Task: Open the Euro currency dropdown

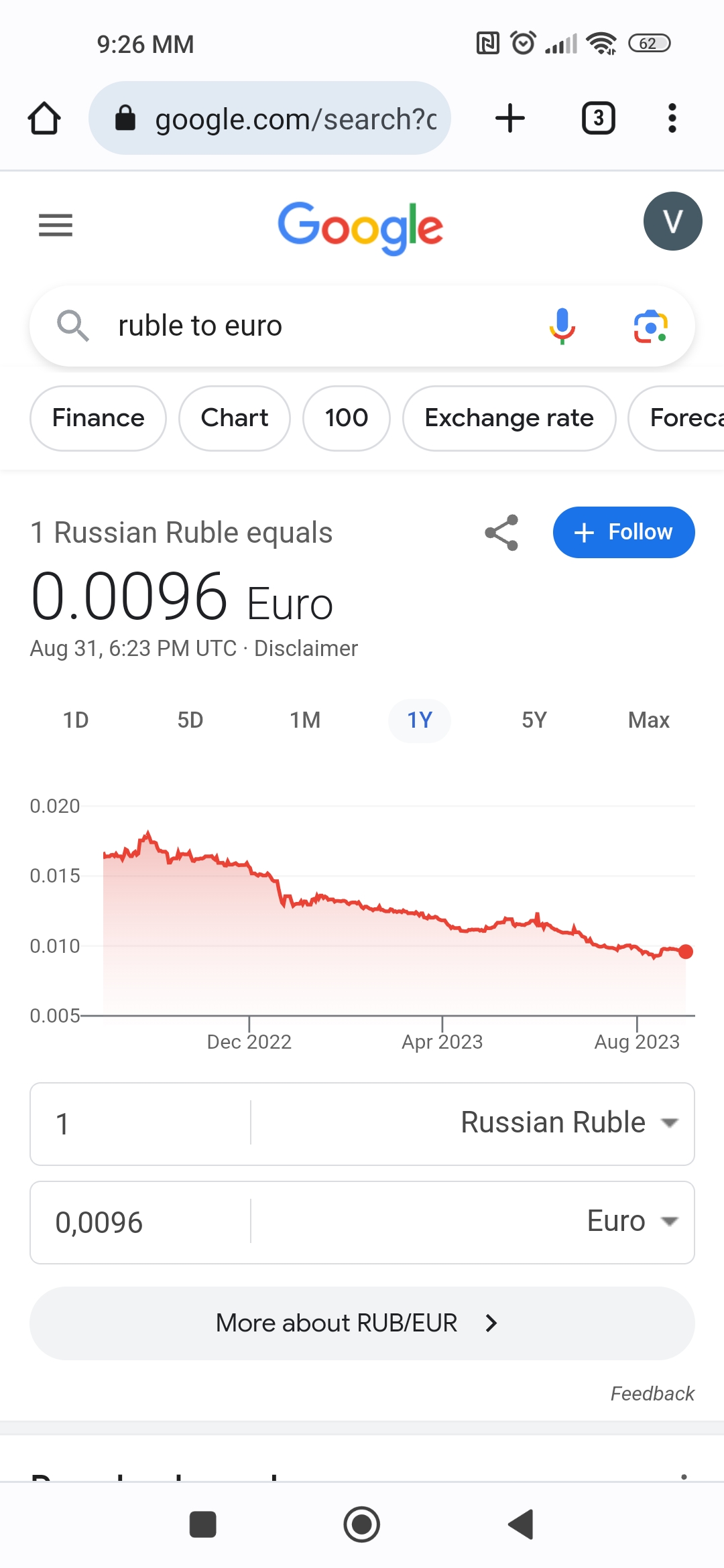Action: coord(631,1222)
